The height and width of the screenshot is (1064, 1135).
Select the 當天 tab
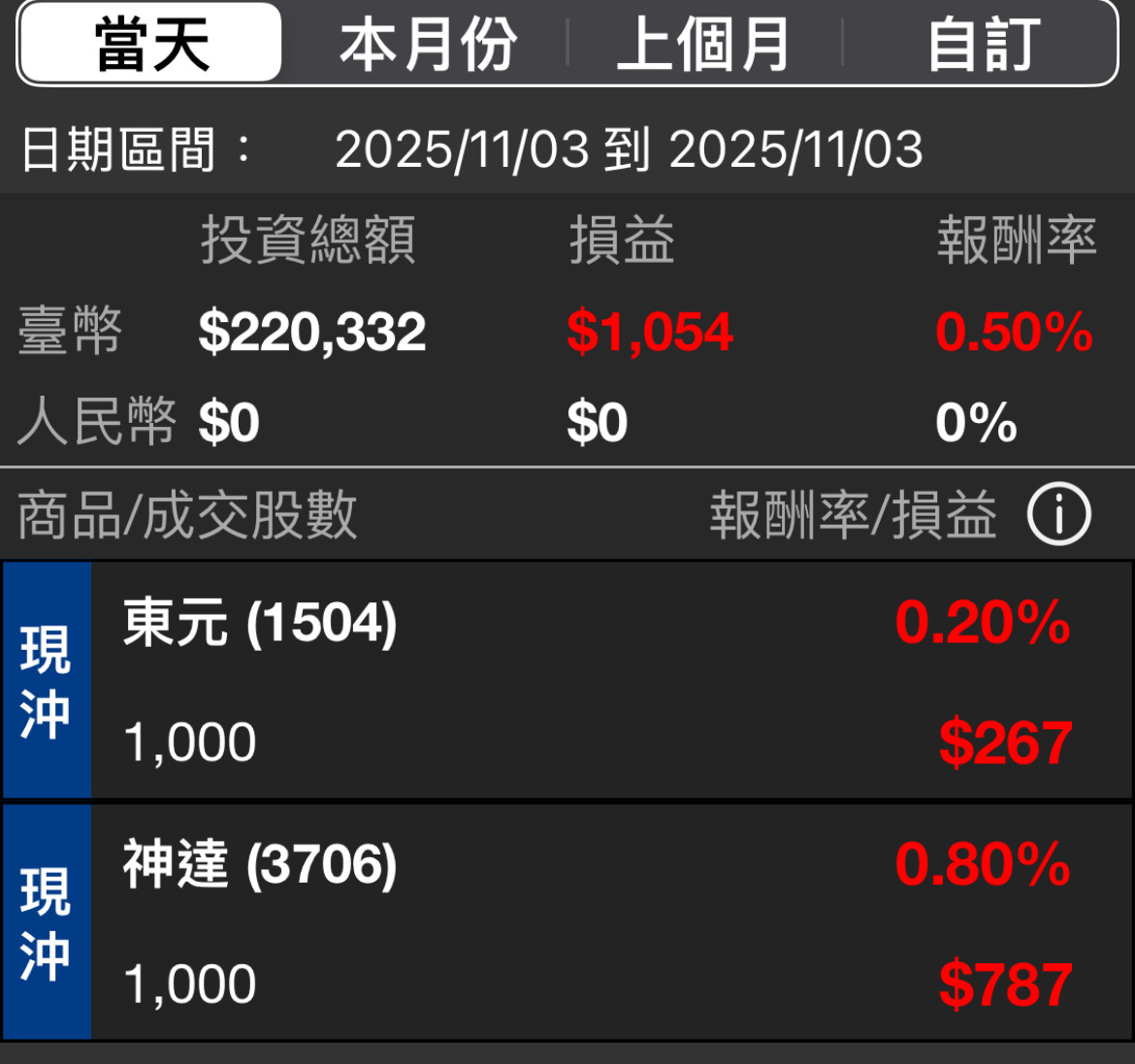click(x=151, y=44)
